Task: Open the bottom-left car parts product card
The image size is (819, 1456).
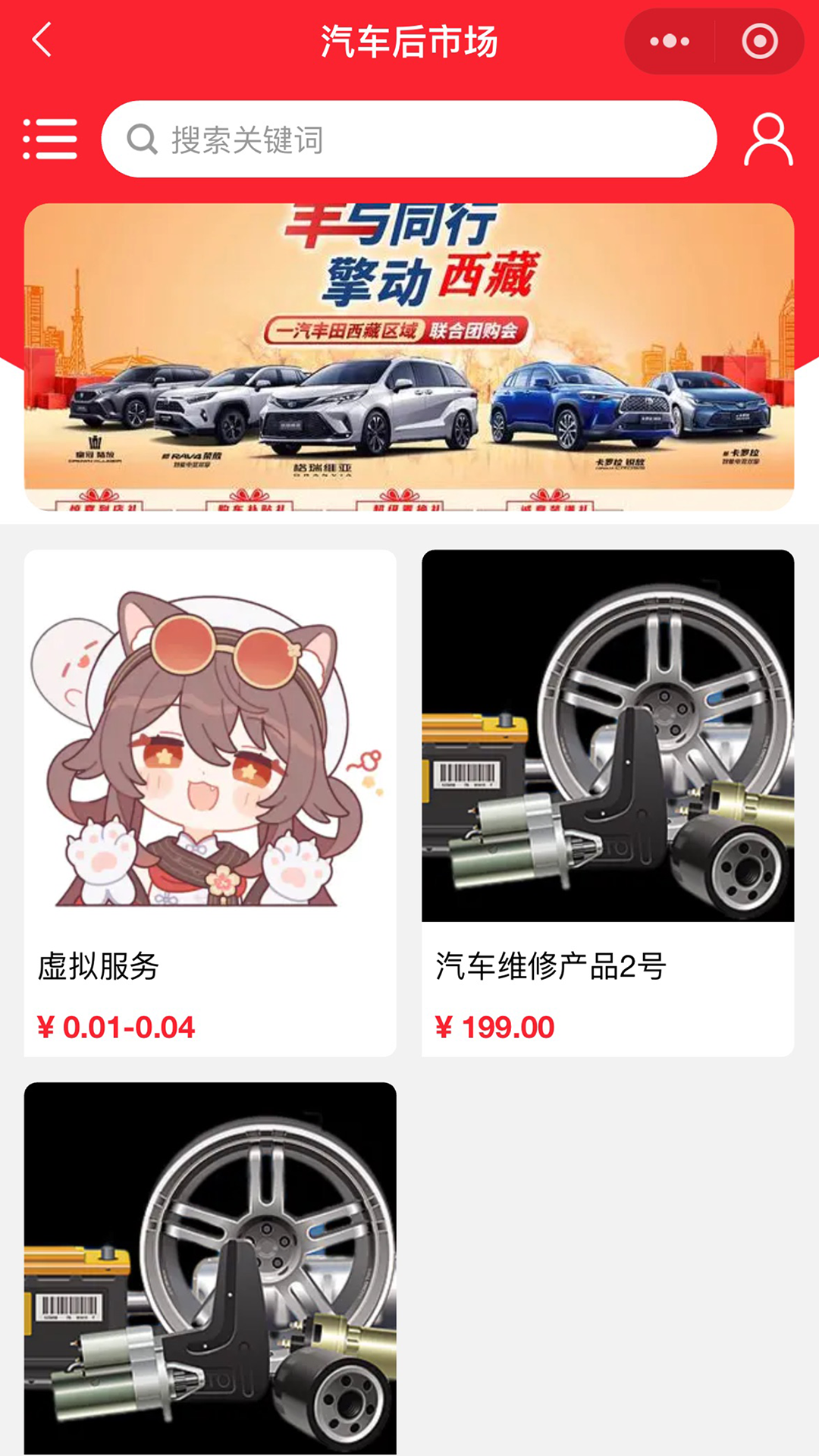Action: [210, 1269]
